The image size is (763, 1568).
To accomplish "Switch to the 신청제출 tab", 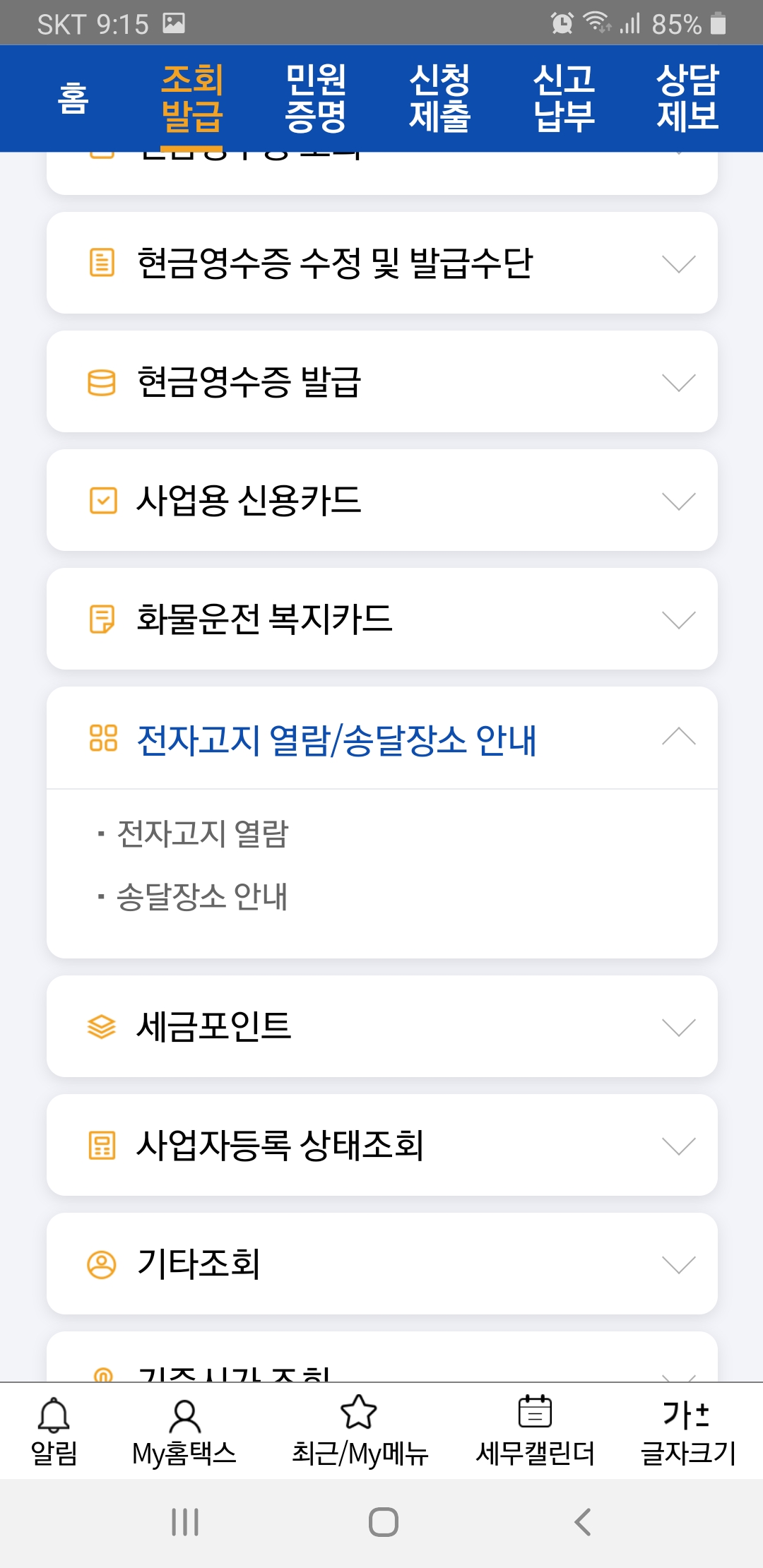I will (x=439, y=98).
